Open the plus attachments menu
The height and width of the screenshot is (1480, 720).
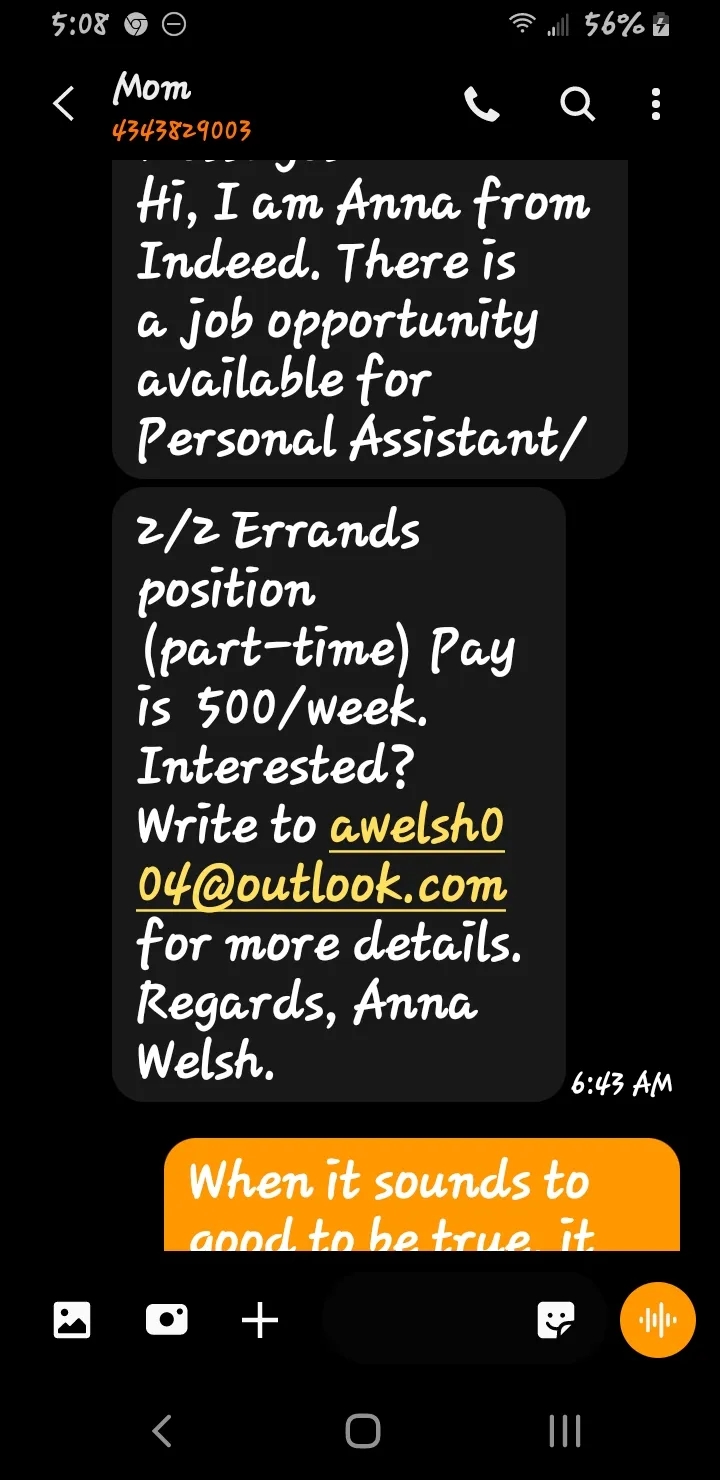(x=260, y=1320)
